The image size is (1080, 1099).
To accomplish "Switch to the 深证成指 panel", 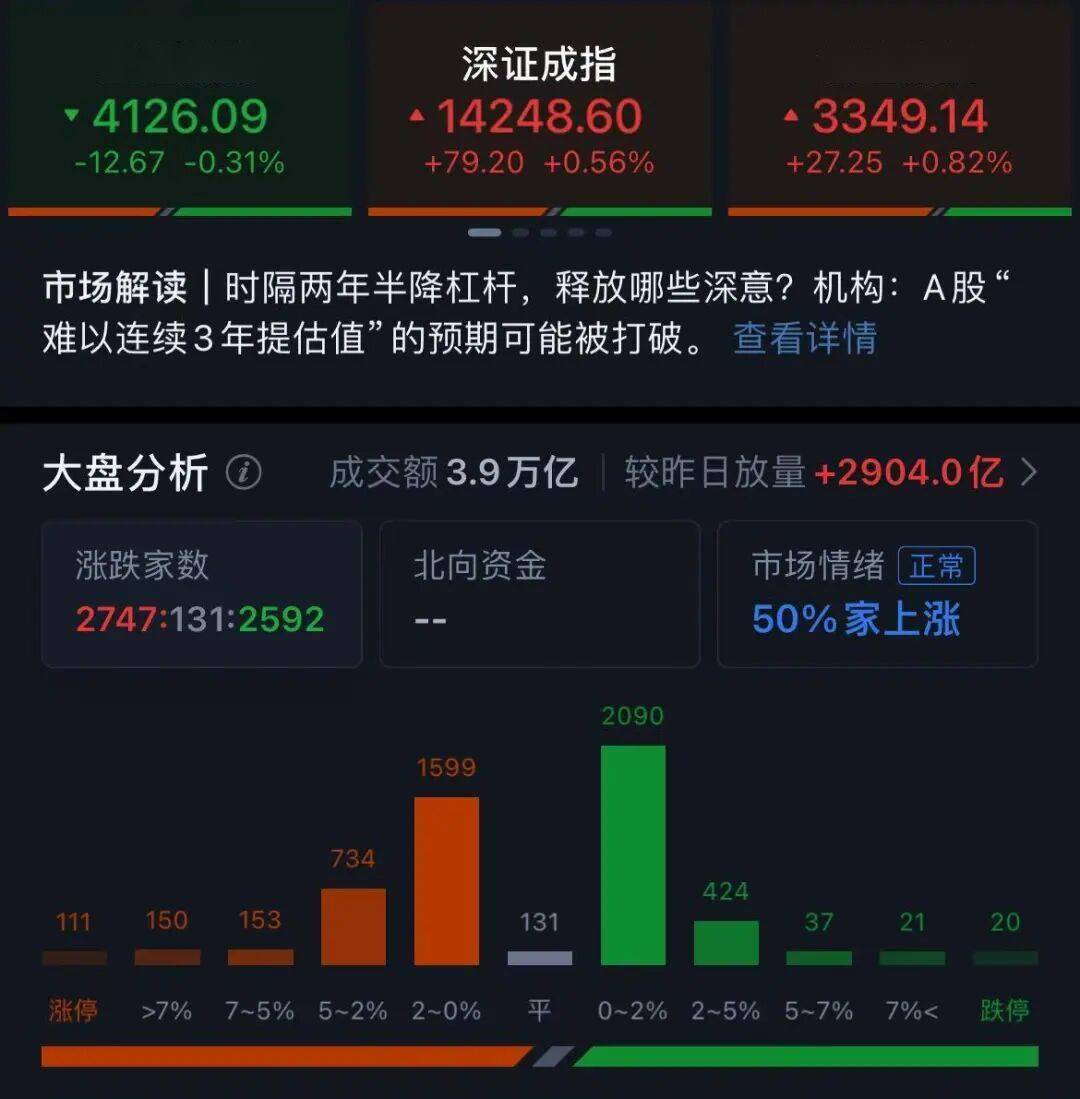I will click(539, 62).
